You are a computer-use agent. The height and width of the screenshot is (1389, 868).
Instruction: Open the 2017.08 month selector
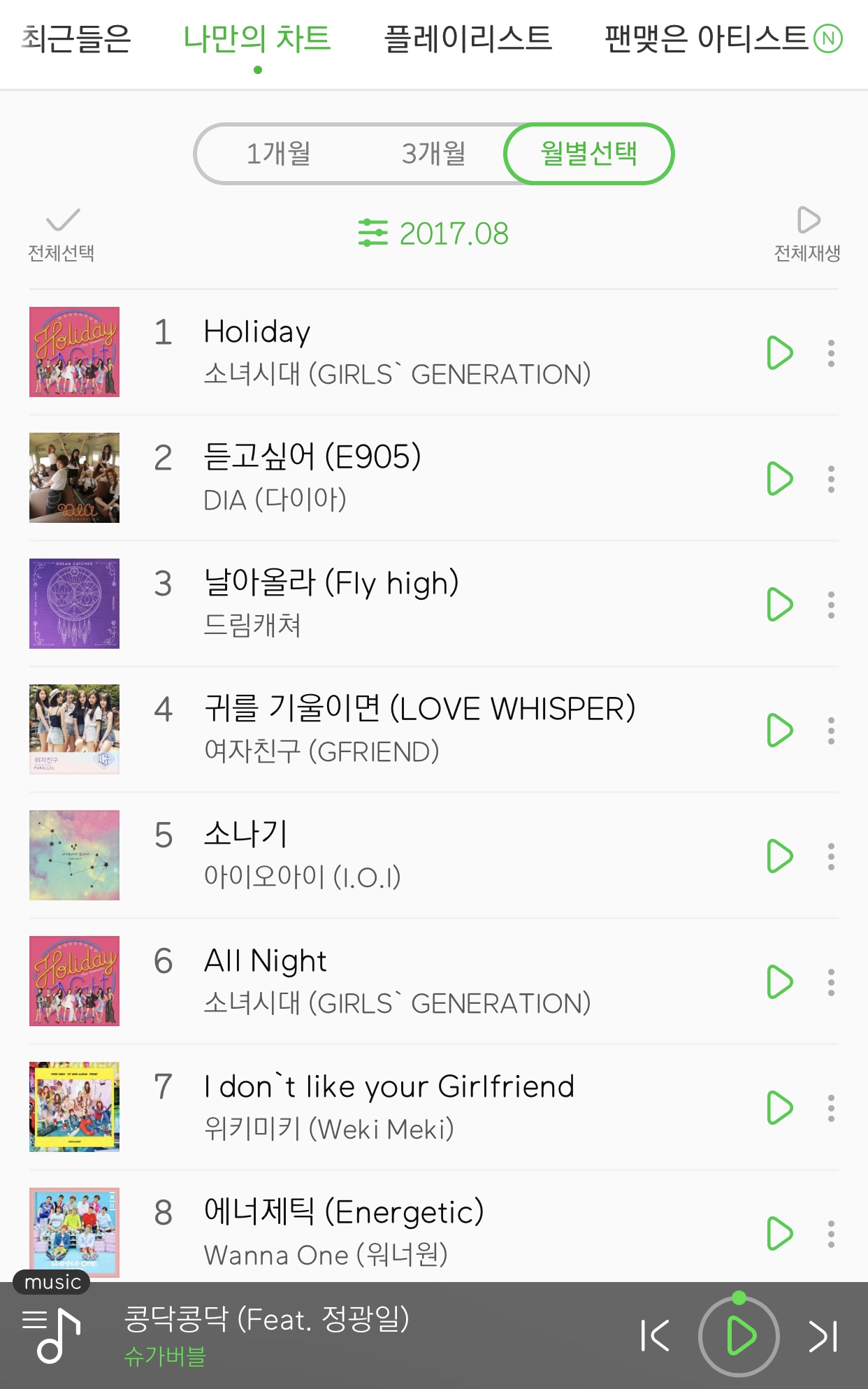pyautogui.click(x=434, y=233)
